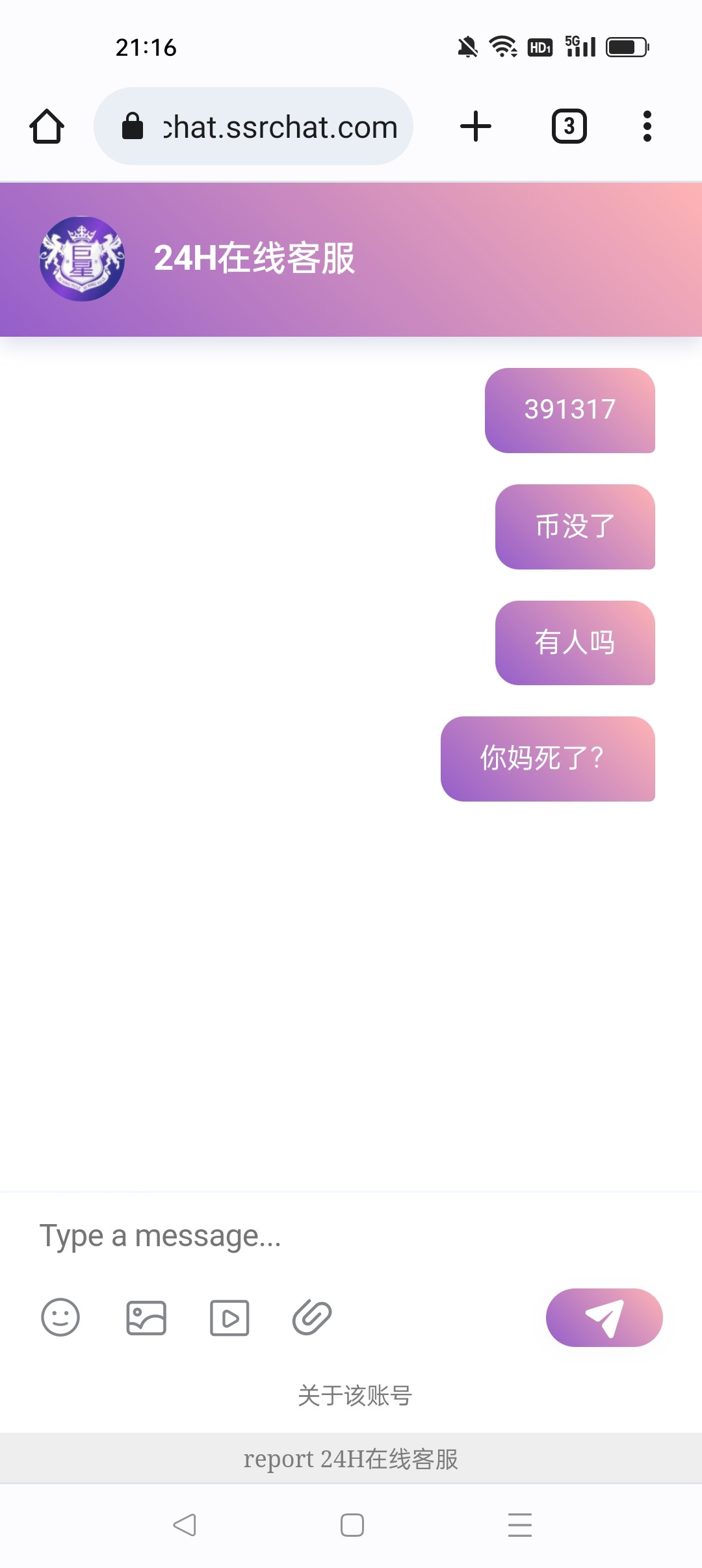Attach a video to the chat
Image resolution: width=702 pixels, height=1568 pixels.
tap(229, 1318)
